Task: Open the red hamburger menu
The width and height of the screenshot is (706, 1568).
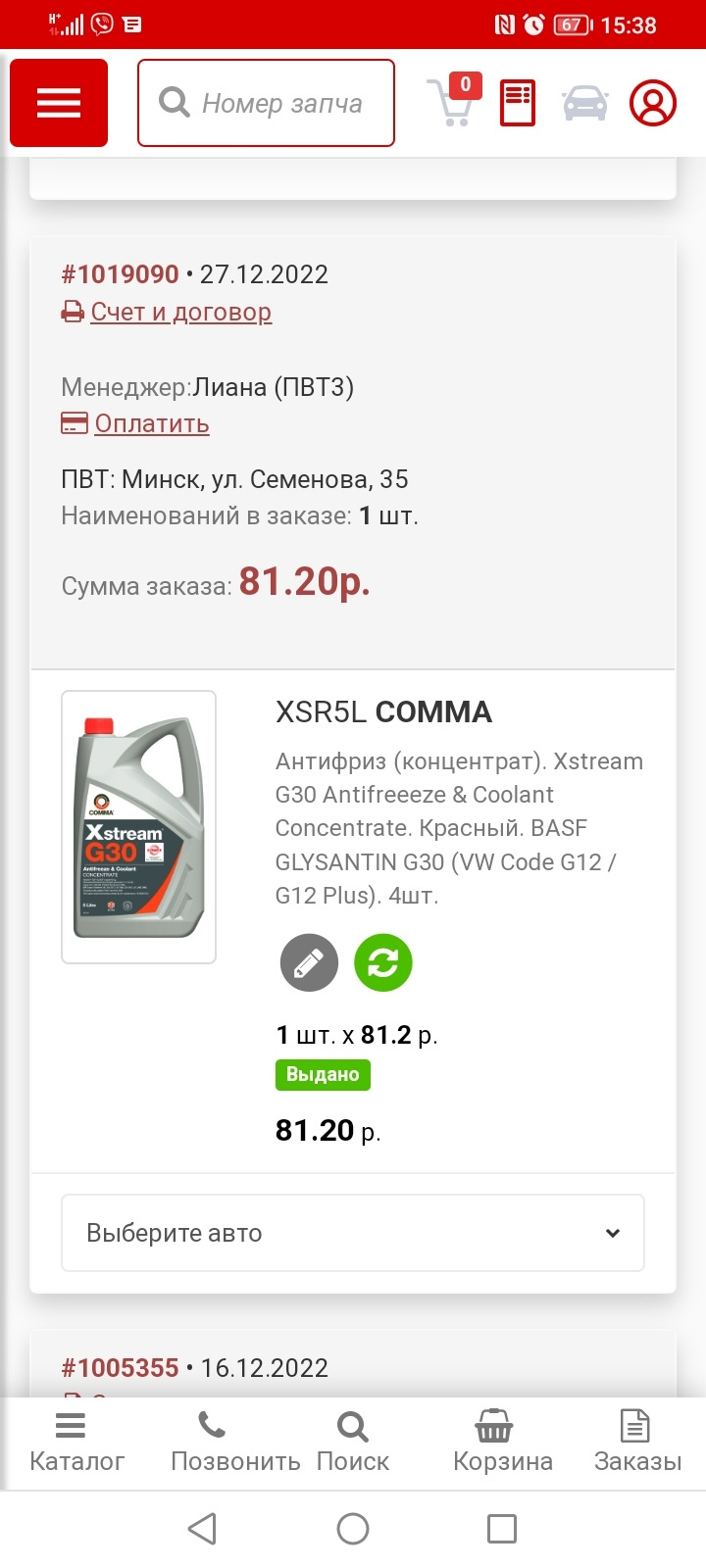Action: point(59,103)
